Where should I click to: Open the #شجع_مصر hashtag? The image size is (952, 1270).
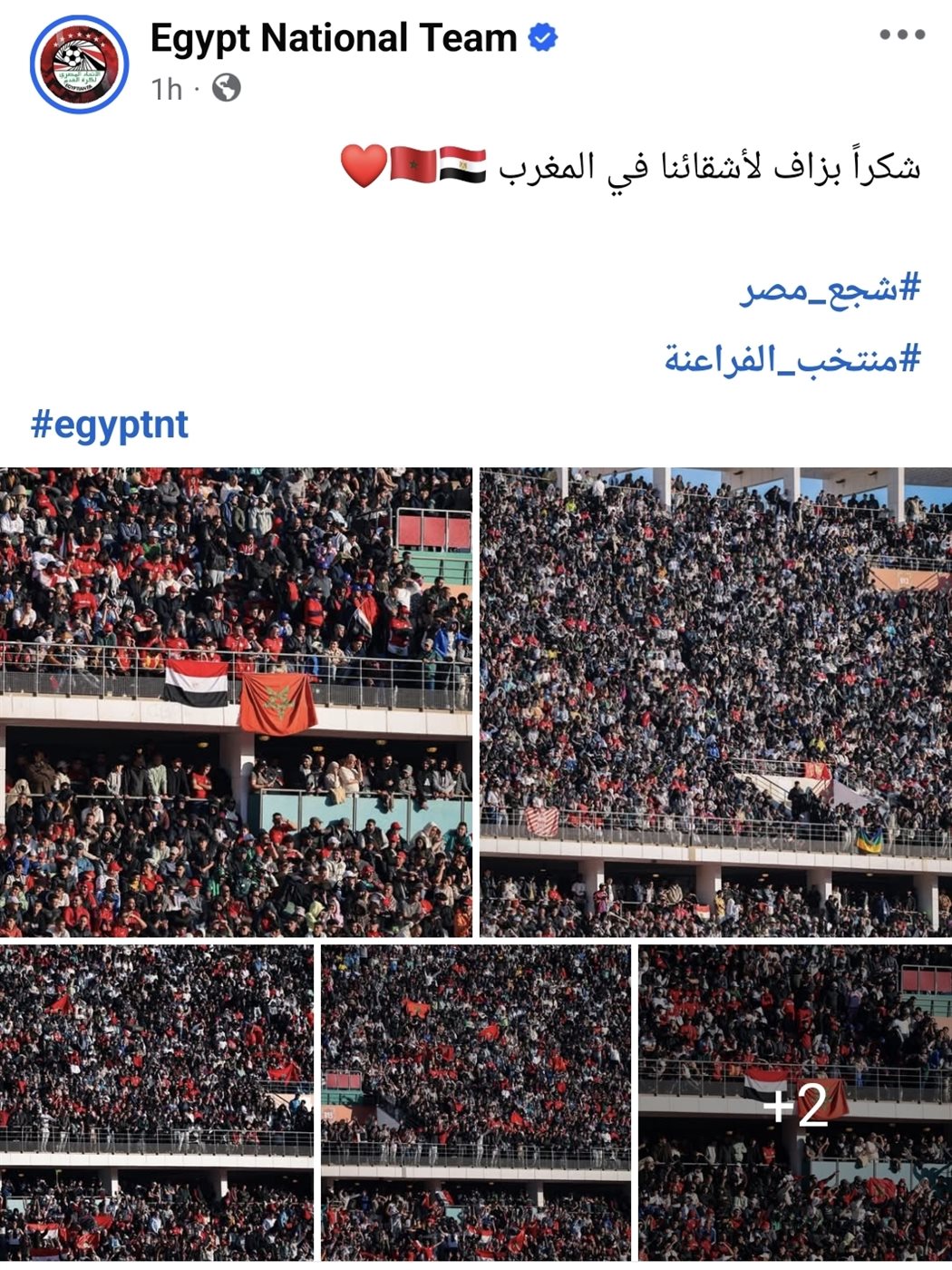[x=830, y=290]
